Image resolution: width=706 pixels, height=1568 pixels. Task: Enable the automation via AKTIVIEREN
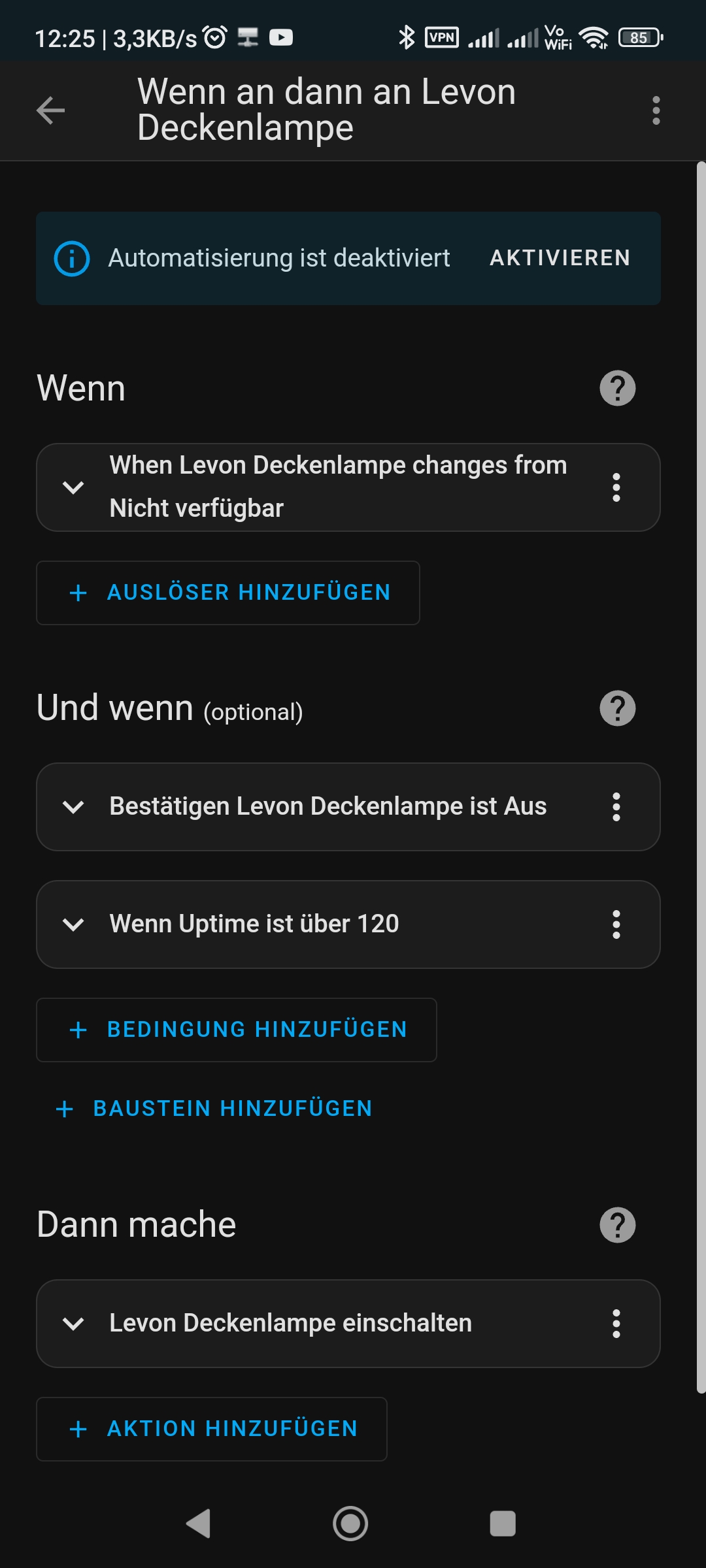560,257
